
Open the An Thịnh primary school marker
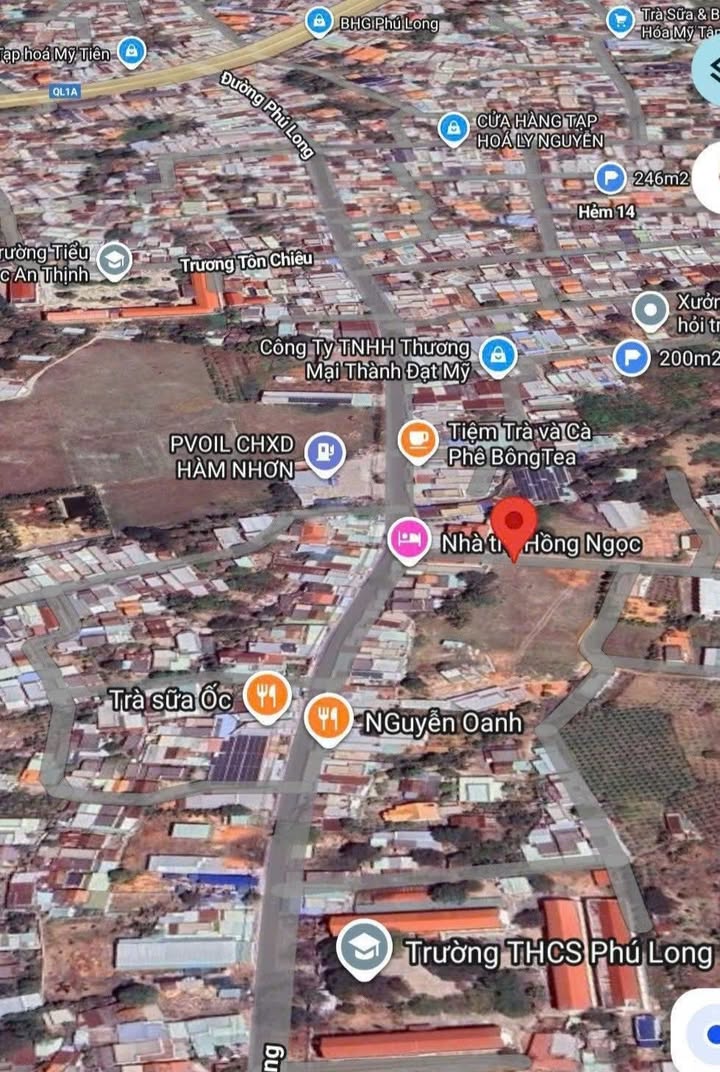[114, 260]
